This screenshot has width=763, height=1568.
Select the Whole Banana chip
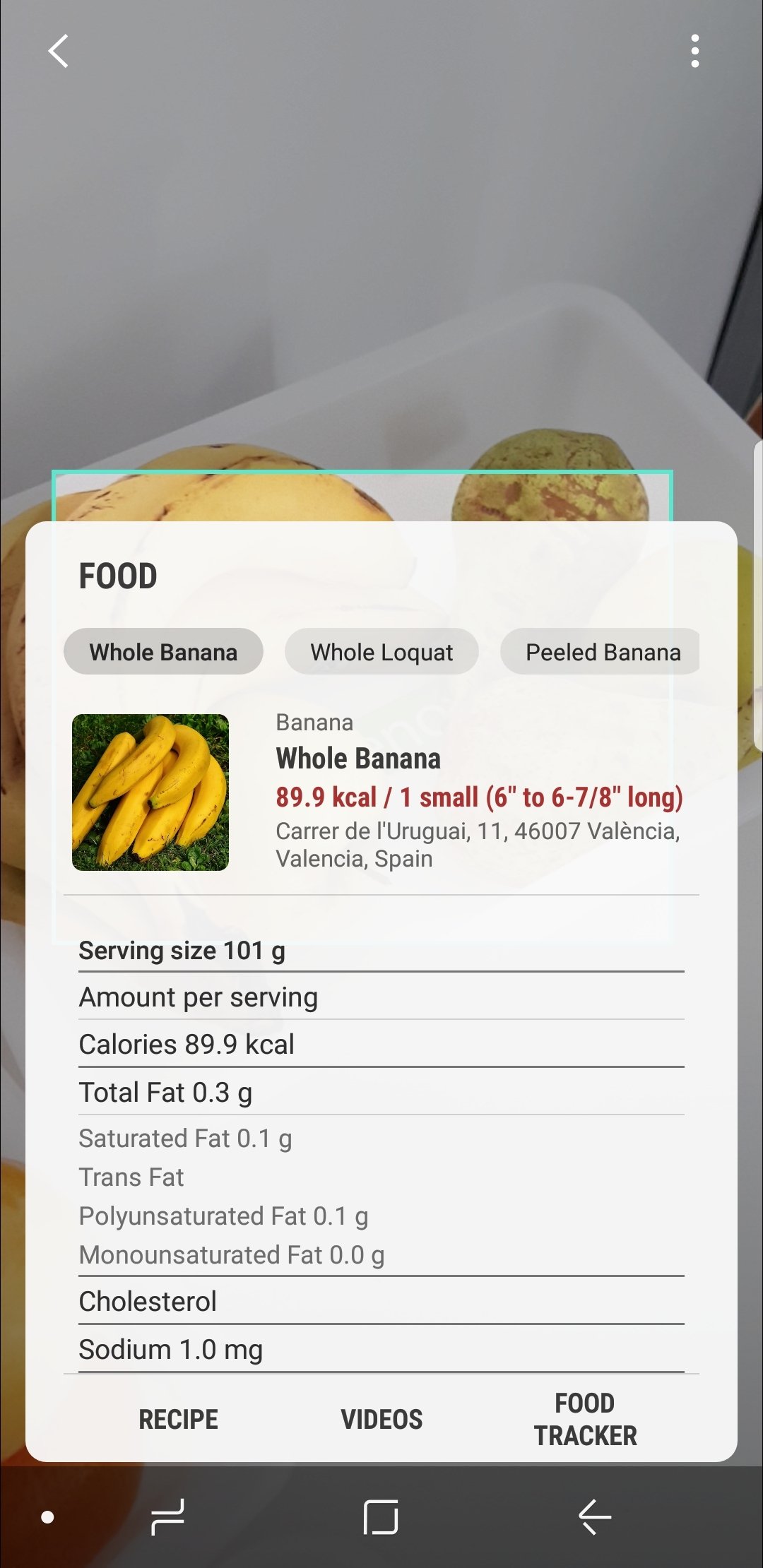163,652
